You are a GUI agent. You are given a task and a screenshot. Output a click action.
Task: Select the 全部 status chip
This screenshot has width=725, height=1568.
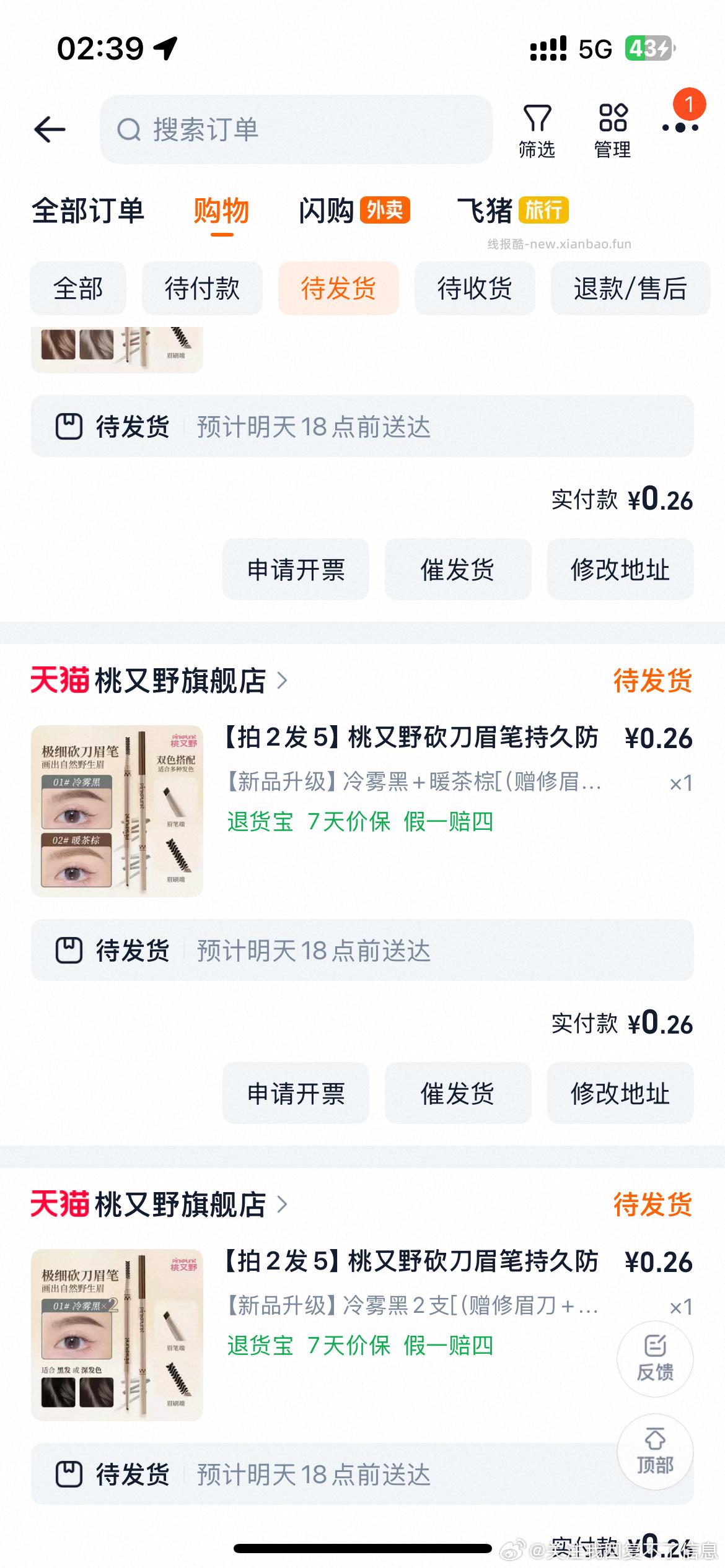tap(78, 289)
